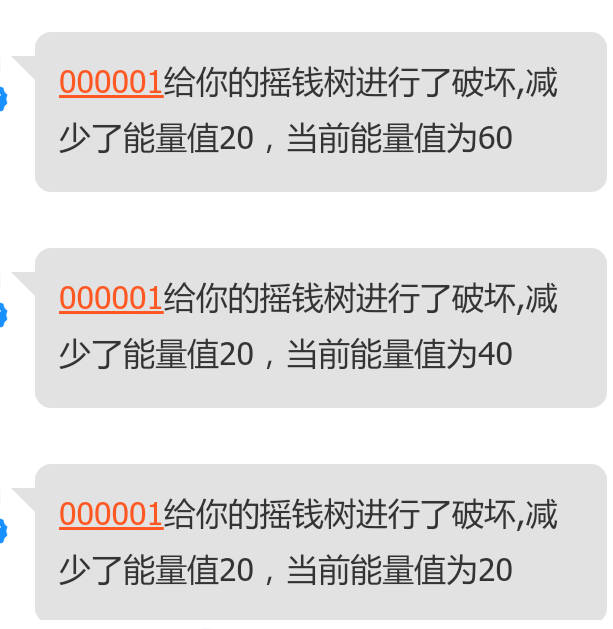The image size is (613, 629).
Task: Open the 000001 link in the 当前能量值为60 message
Action: tap(110, 82)
